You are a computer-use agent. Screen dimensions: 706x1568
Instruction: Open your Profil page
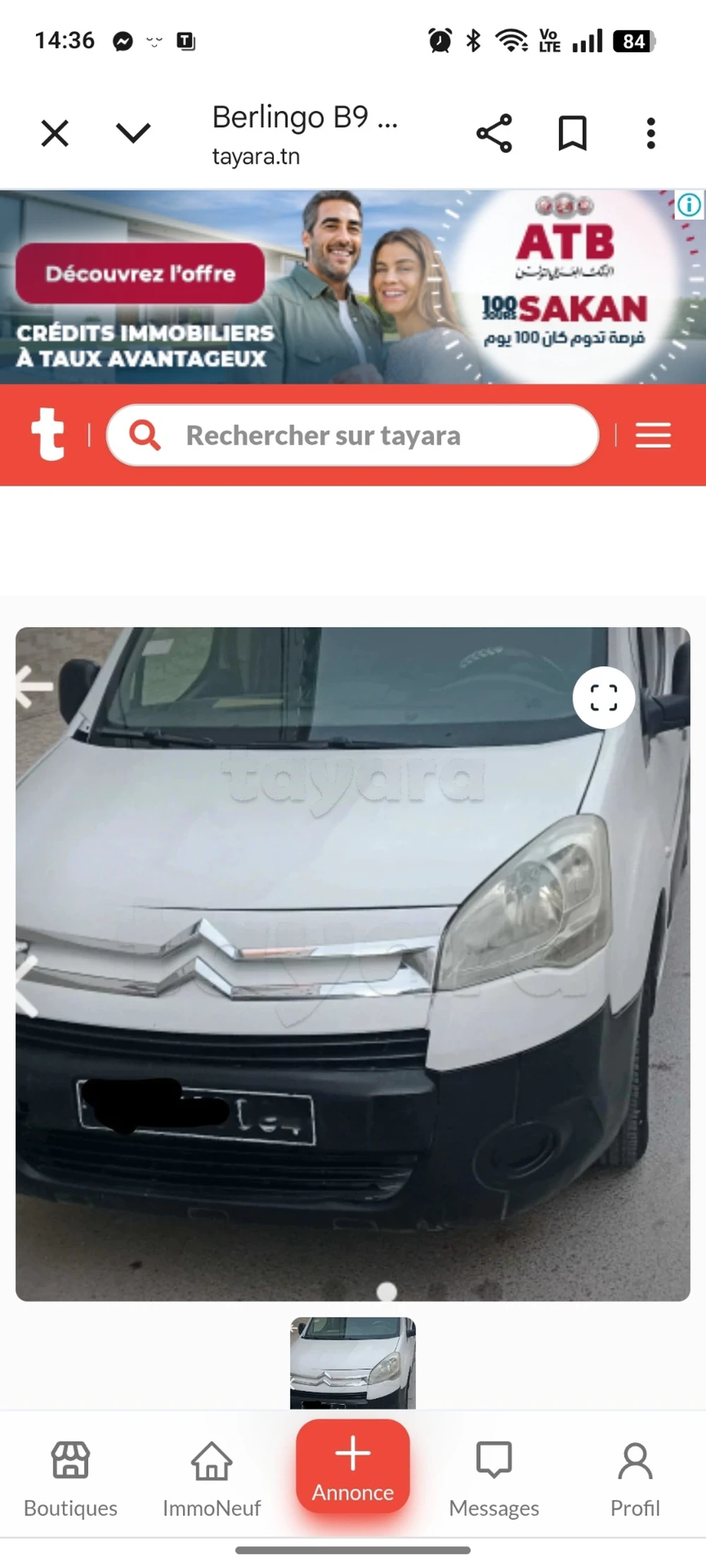[634, 1468]
